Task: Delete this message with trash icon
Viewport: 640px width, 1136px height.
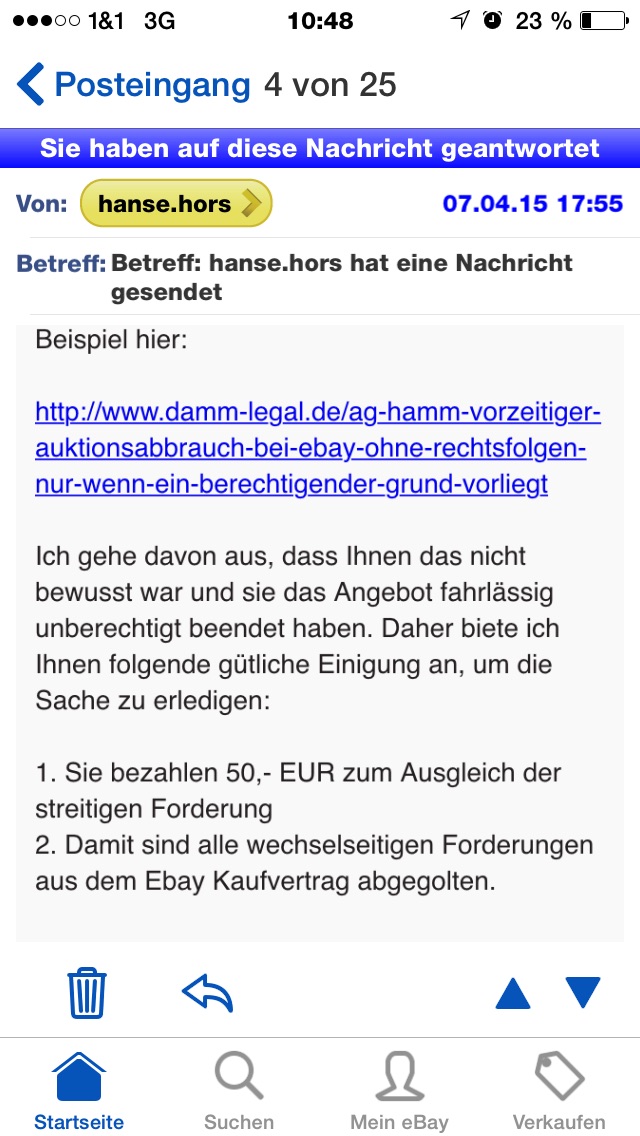Action: click(x=87, y=992)
